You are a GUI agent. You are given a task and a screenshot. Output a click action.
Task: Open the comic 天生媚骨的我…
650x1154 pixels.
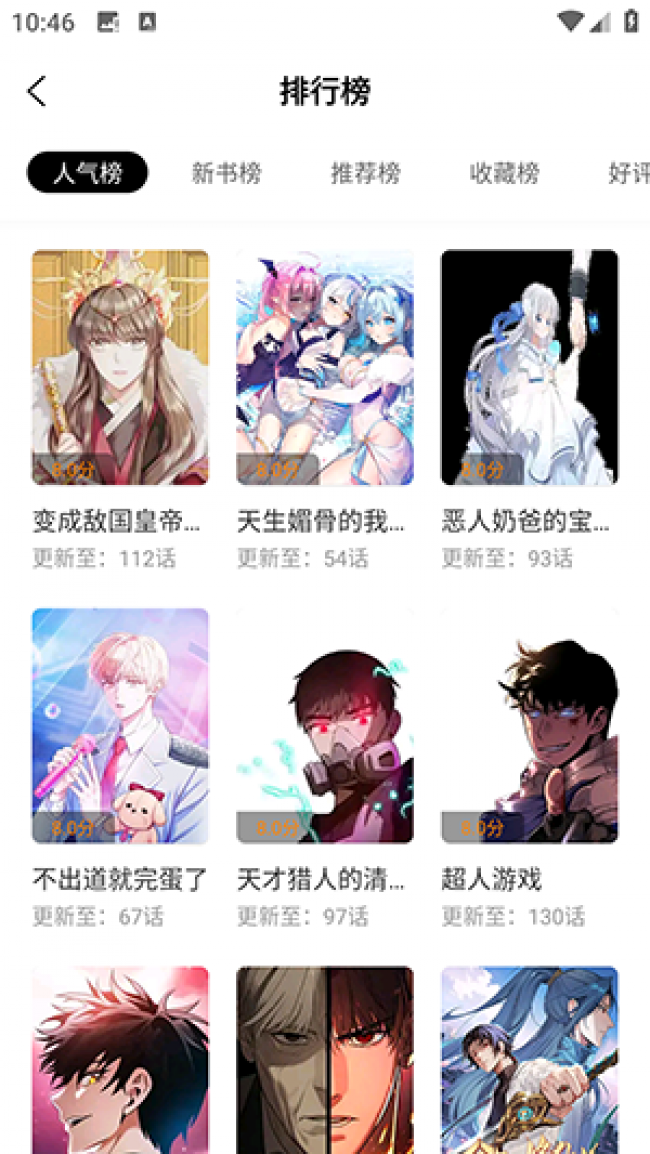pos(325,368)
